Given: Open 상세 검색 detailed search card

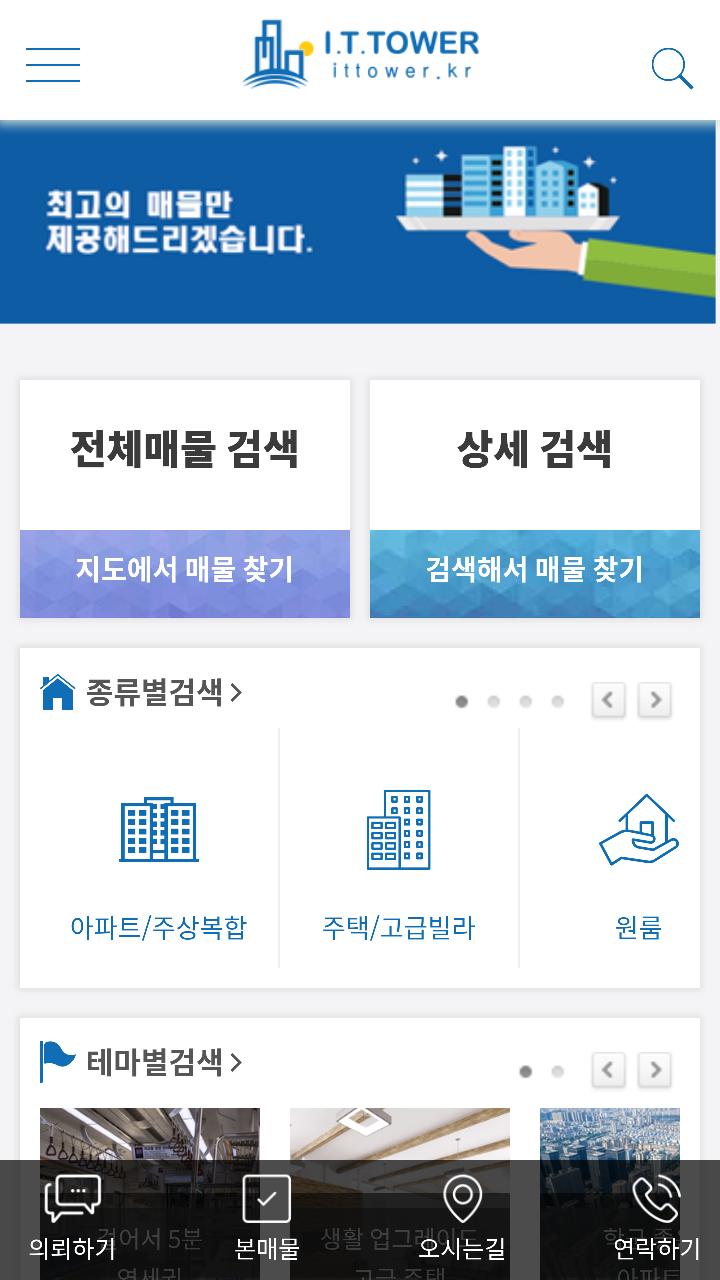Looking at the screenshot, I should coord(535,498).
